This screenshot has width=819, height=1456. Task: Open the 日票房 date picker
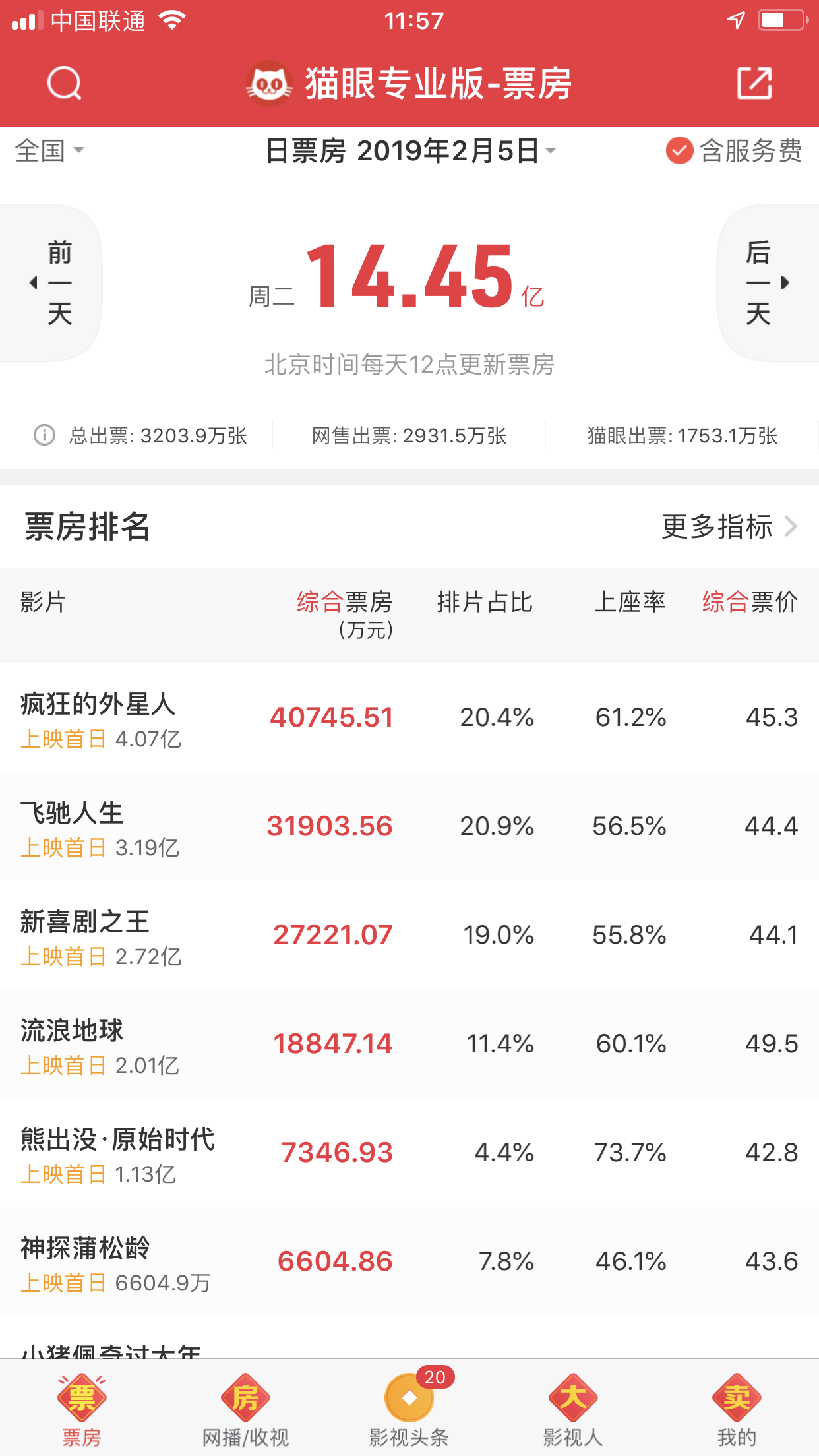[410, 151]
